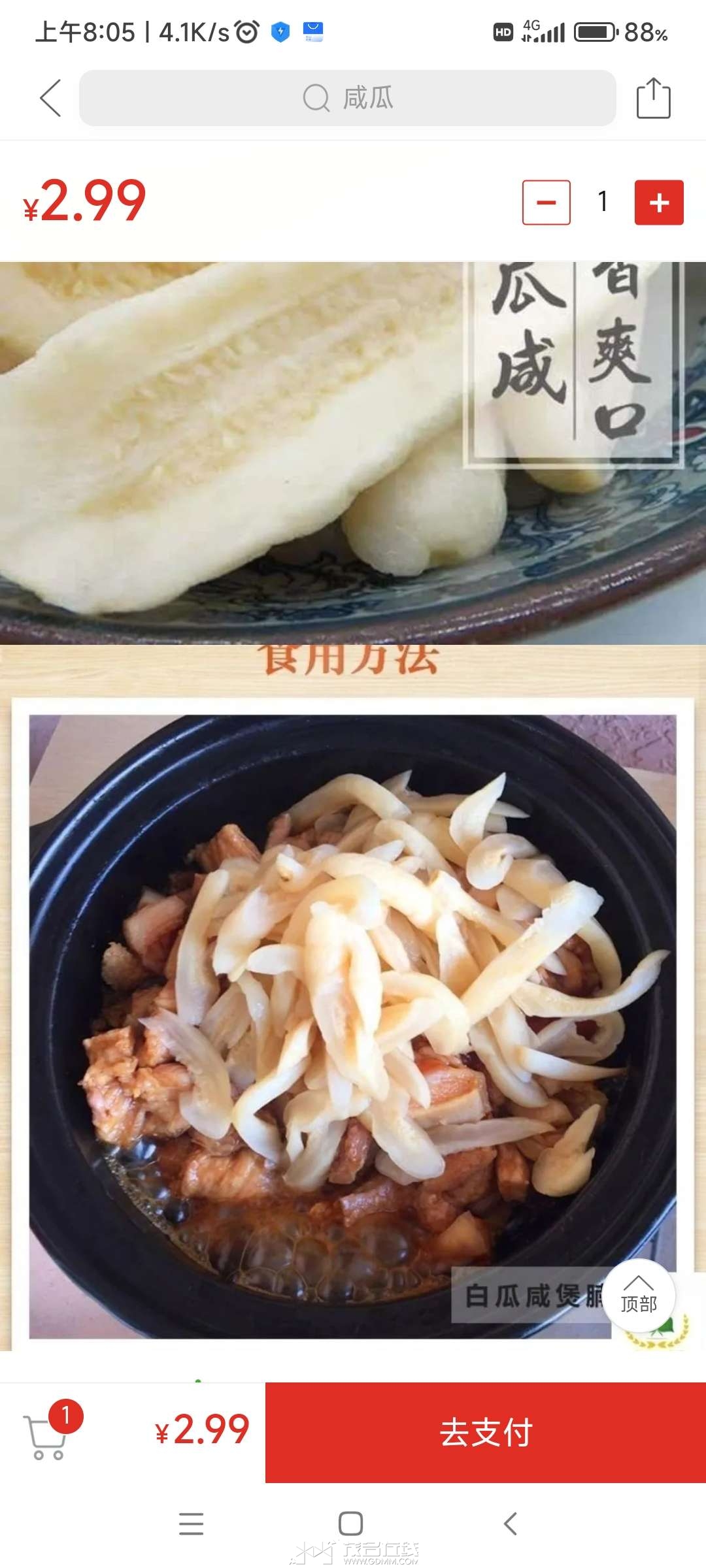Tap 去支付 to proceed to payment
Screen dimensions: 706x1568
point(485,1432)
